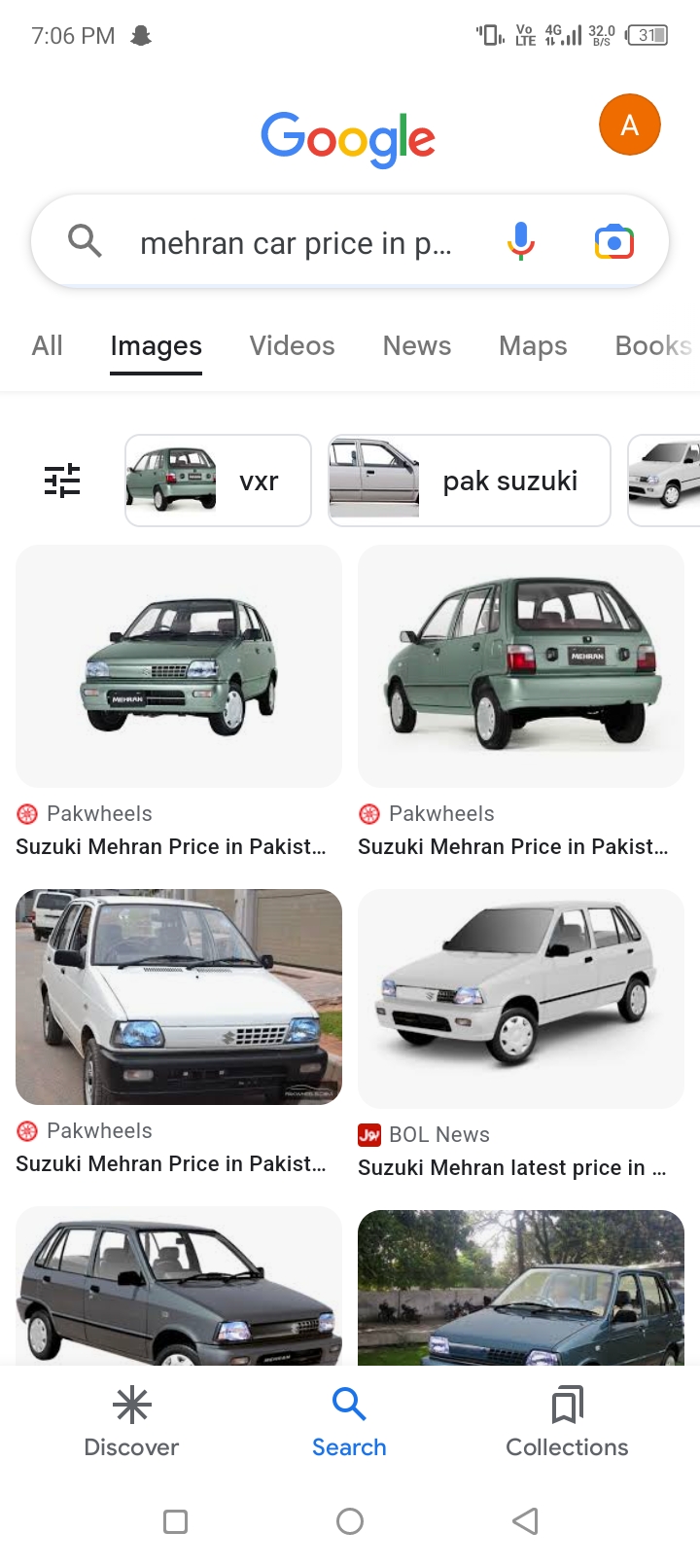Screen dimensions: 700x1568
Task: Tap the search query box
Action: [296, 243]
